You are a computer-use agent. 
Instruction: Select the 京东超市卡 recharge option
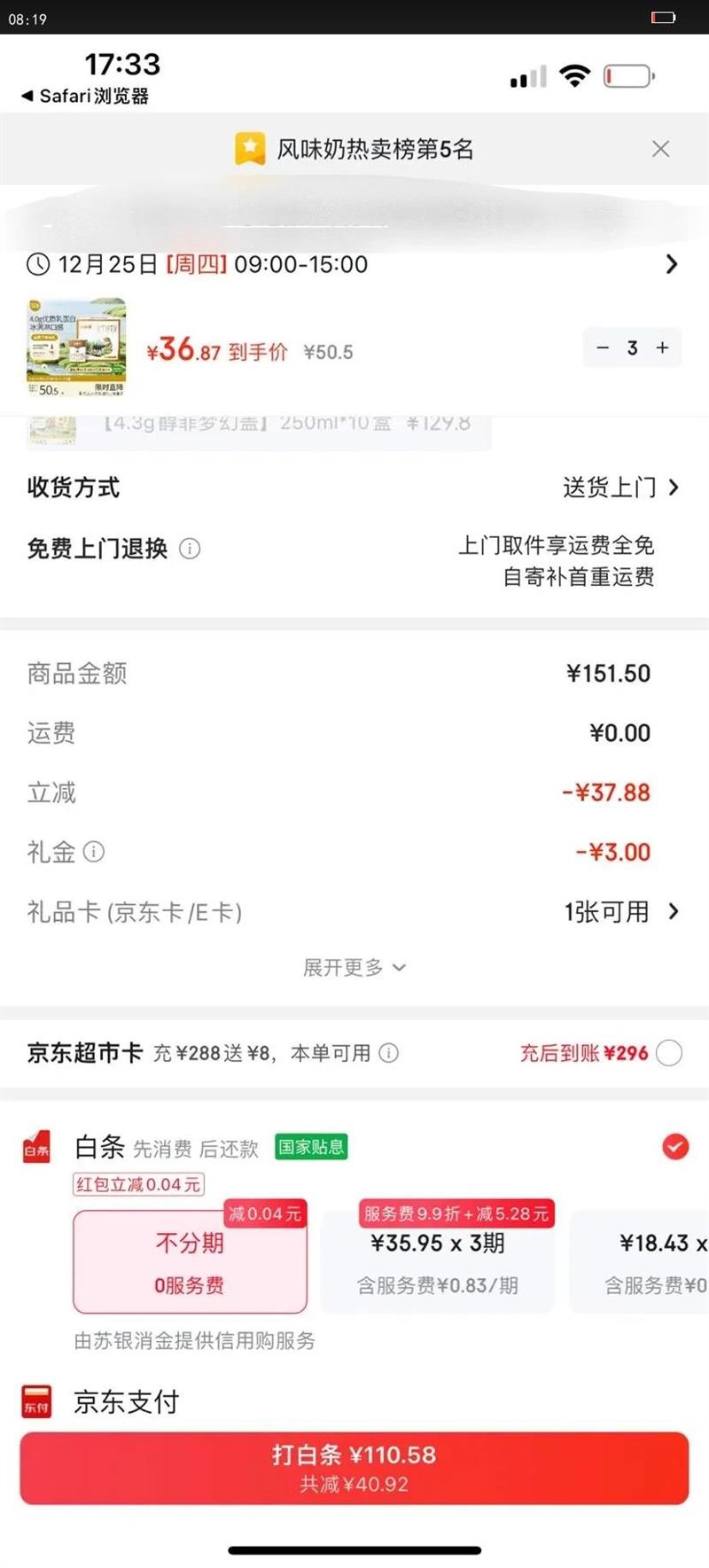click(x=669, y=1053)
